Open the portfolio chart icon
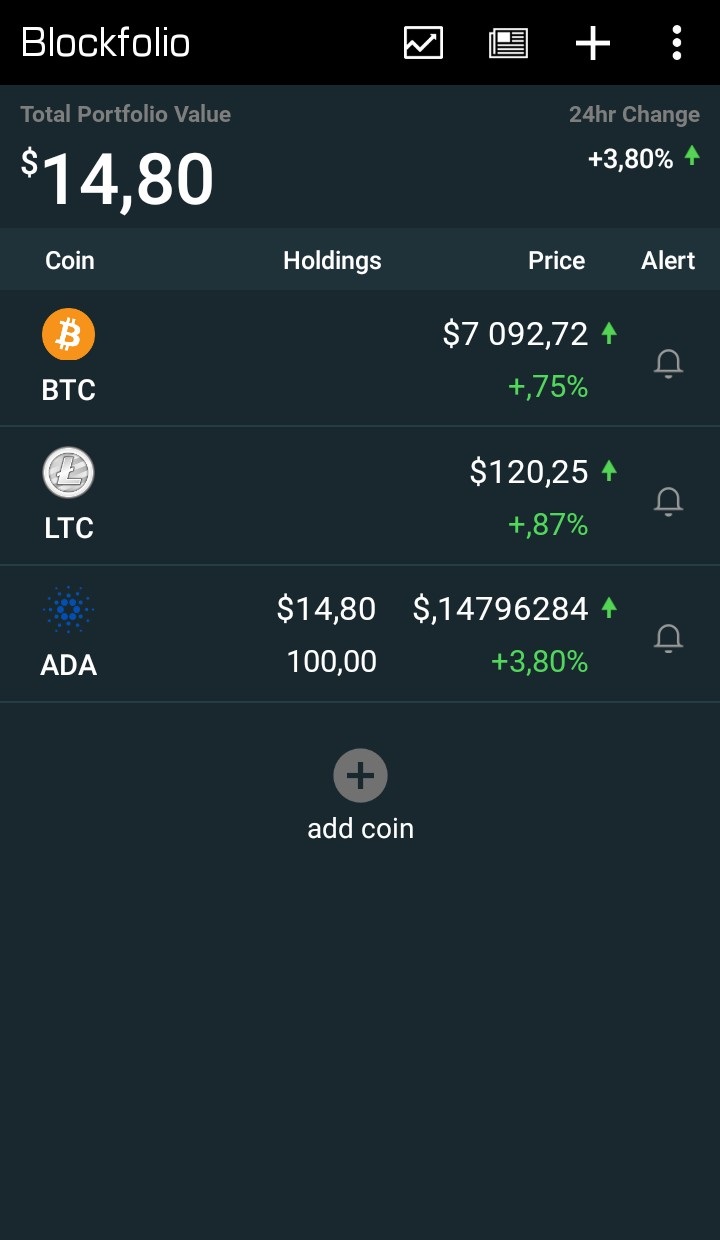 [x=423, y=43]
